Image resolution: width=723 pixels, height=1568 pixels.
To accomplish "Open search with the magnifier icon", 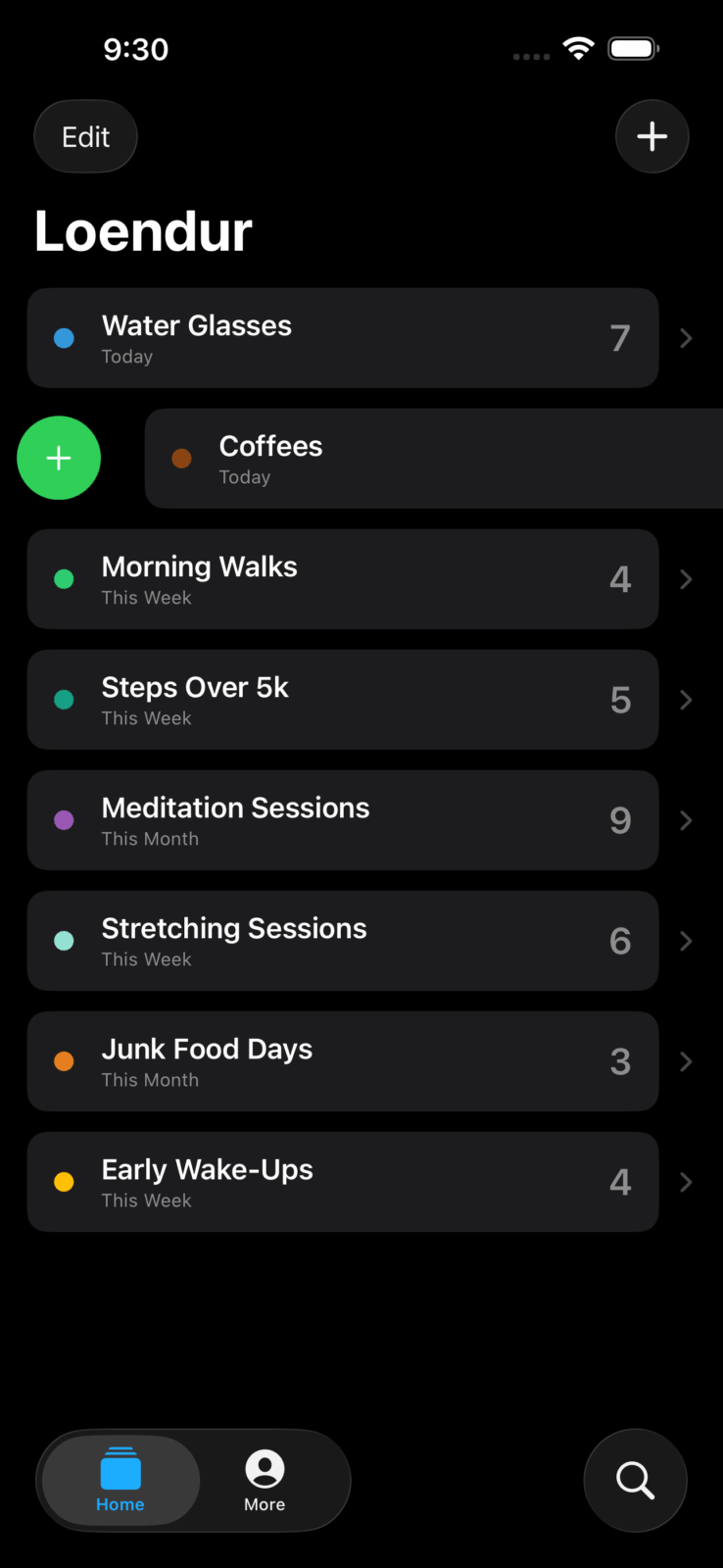I will (x=635, y=1480).
